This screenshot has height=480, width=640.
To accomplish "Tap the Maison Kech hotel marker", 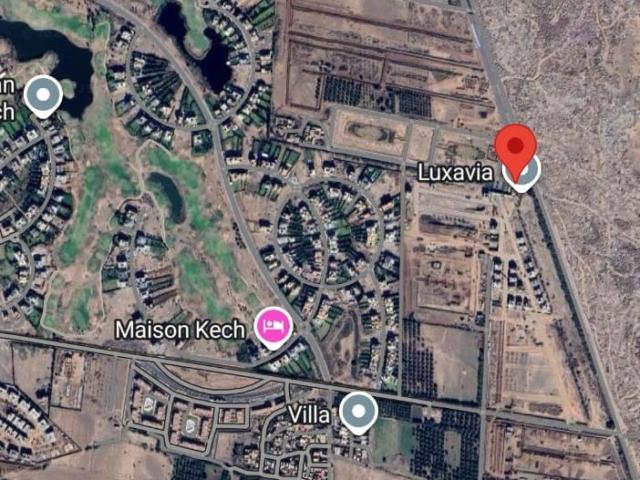I will tap(273, 327).
